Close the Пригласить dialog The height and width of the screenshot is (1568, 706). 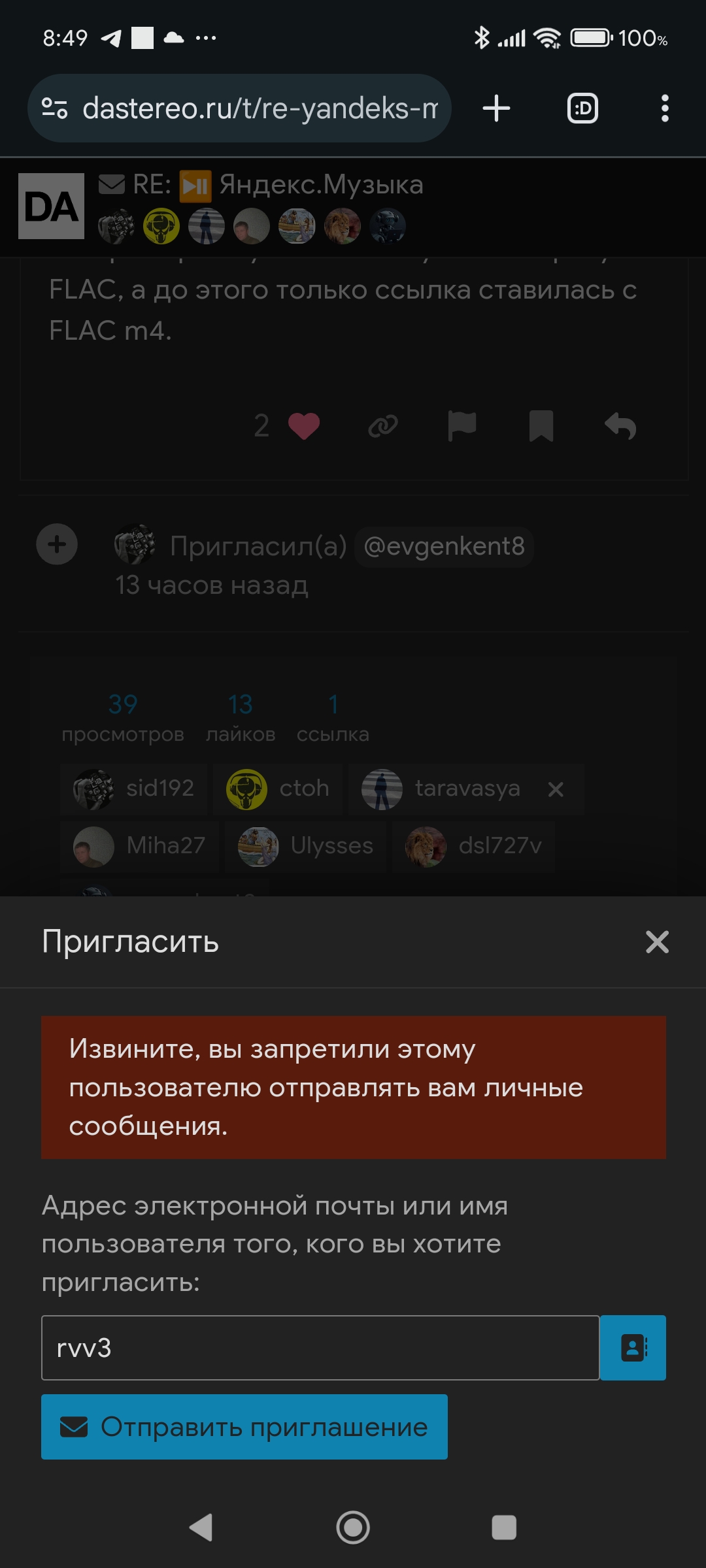(657, 942)
